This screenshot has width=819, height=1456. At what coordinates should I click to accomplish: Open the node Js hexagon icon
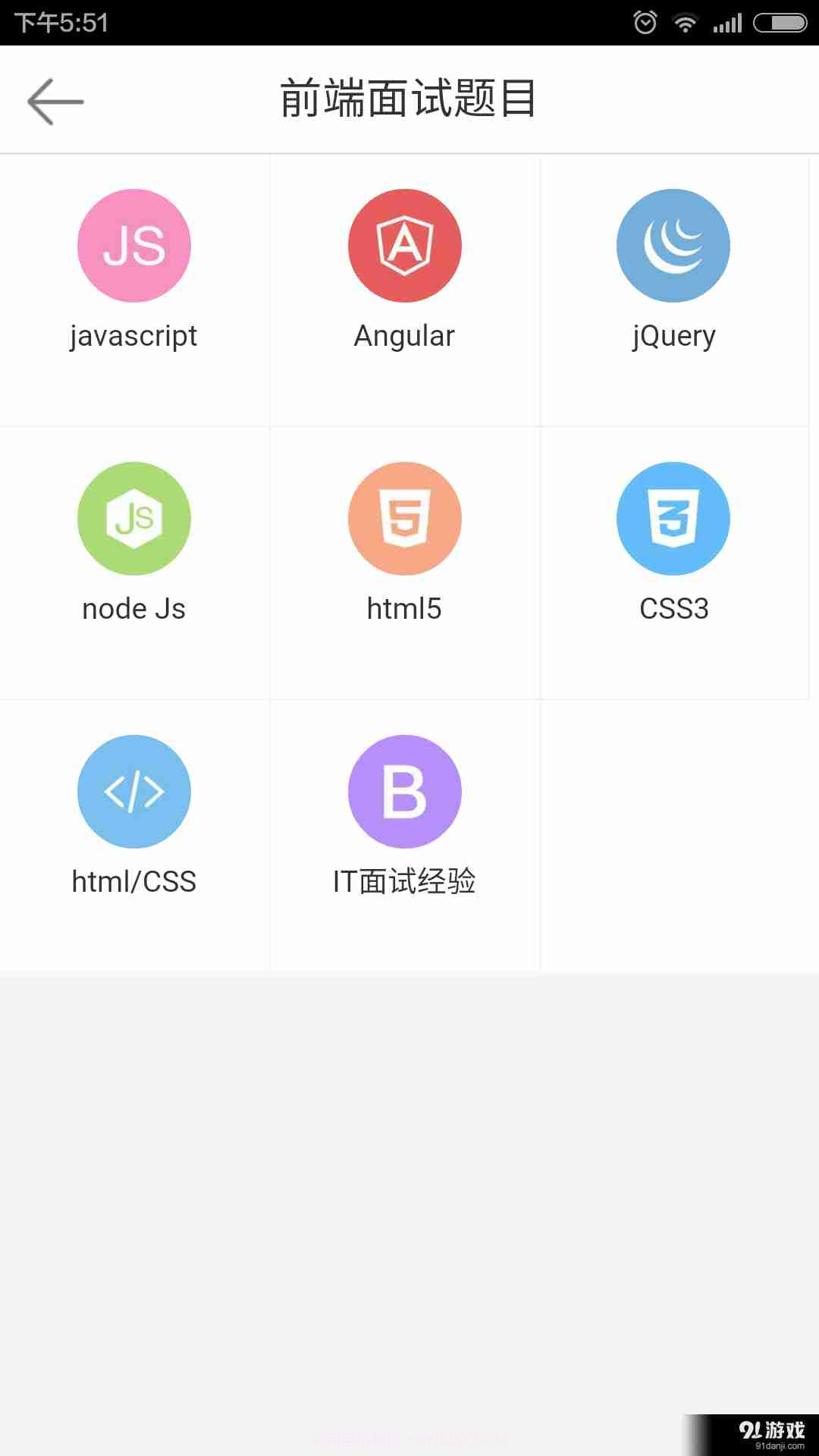click(x=133, y=518)
